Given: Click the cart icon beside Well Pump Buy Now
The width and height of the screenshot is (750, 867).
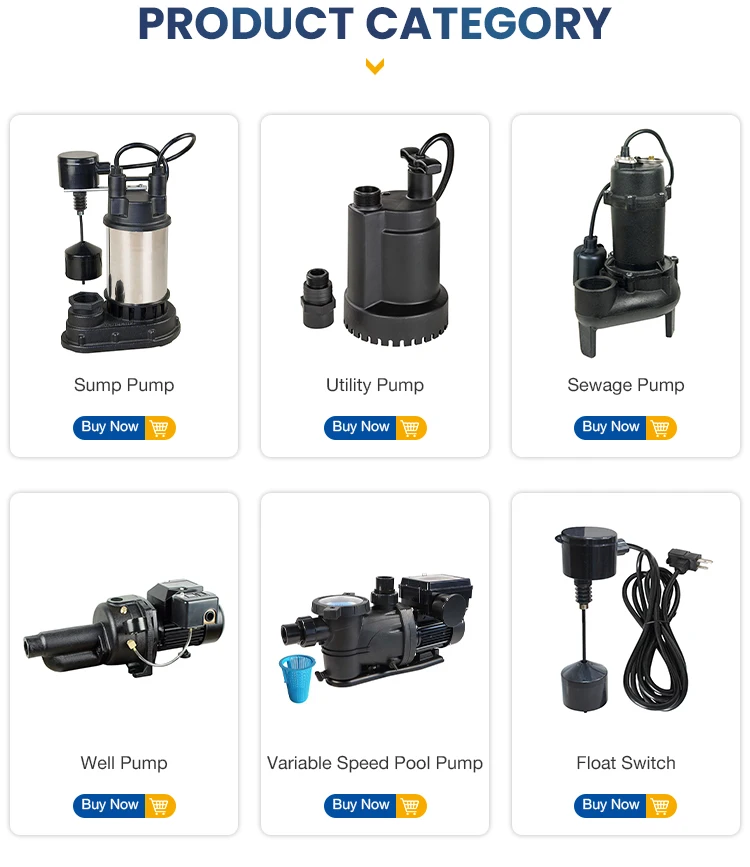Looking at the screenshot, I should [x=158, y=805].
